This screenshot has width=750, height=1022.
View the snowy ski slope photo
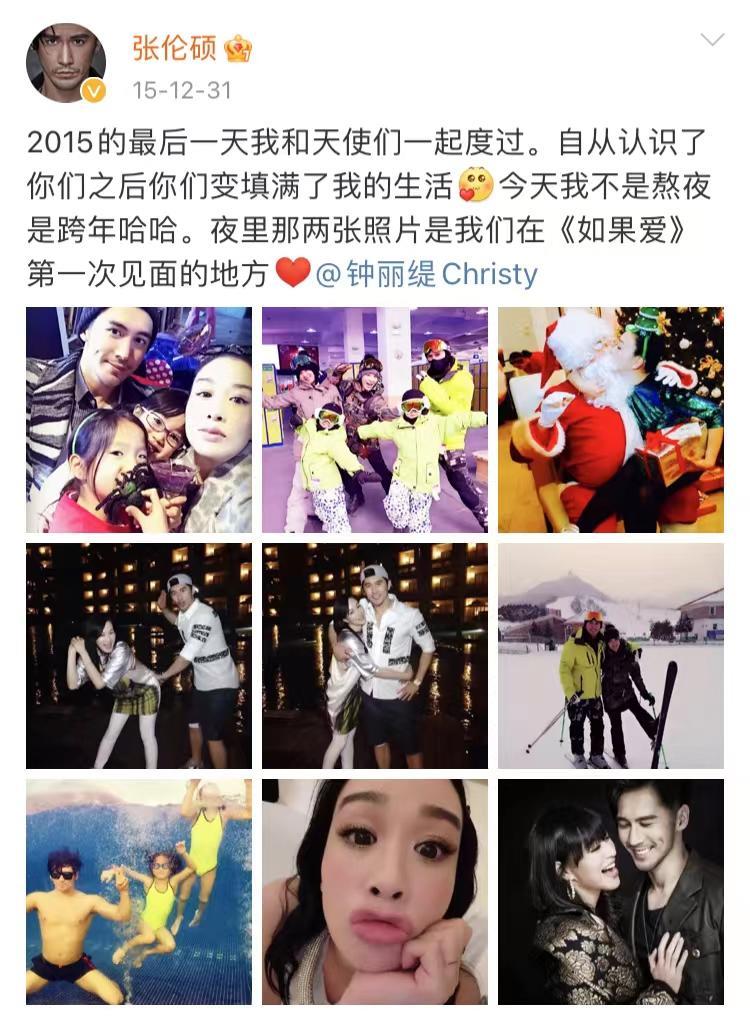(x=610, y=656)
